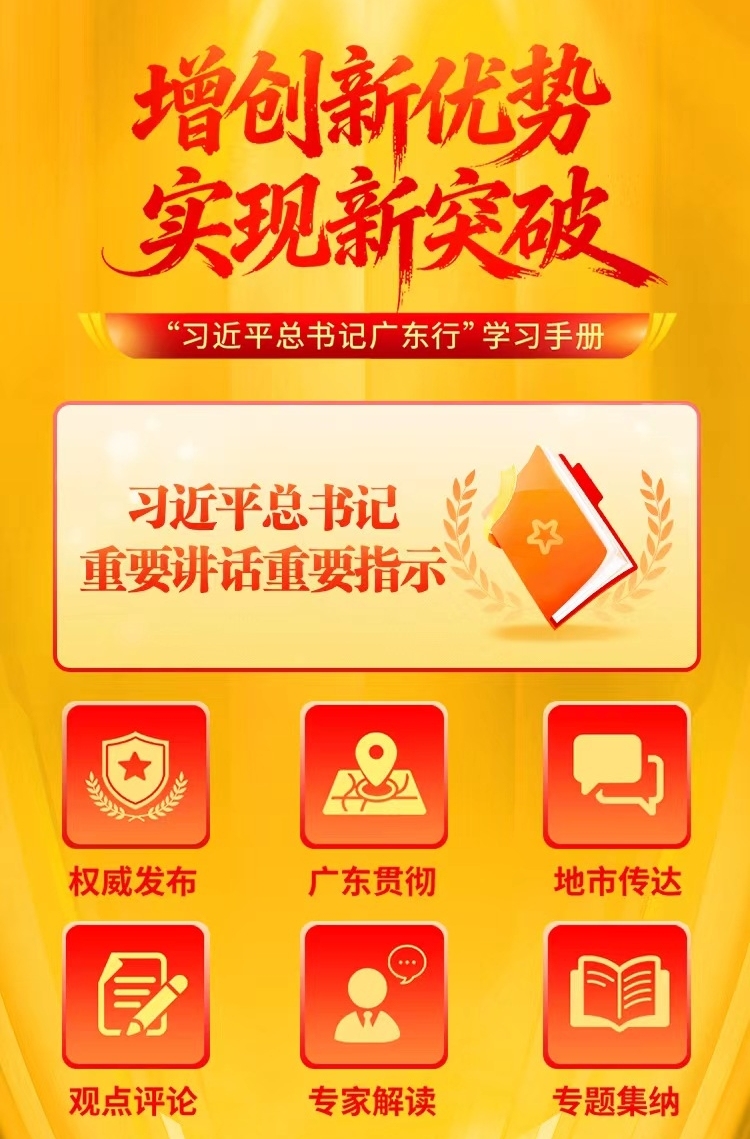Select the 广东贯彻 map tile

373,776
